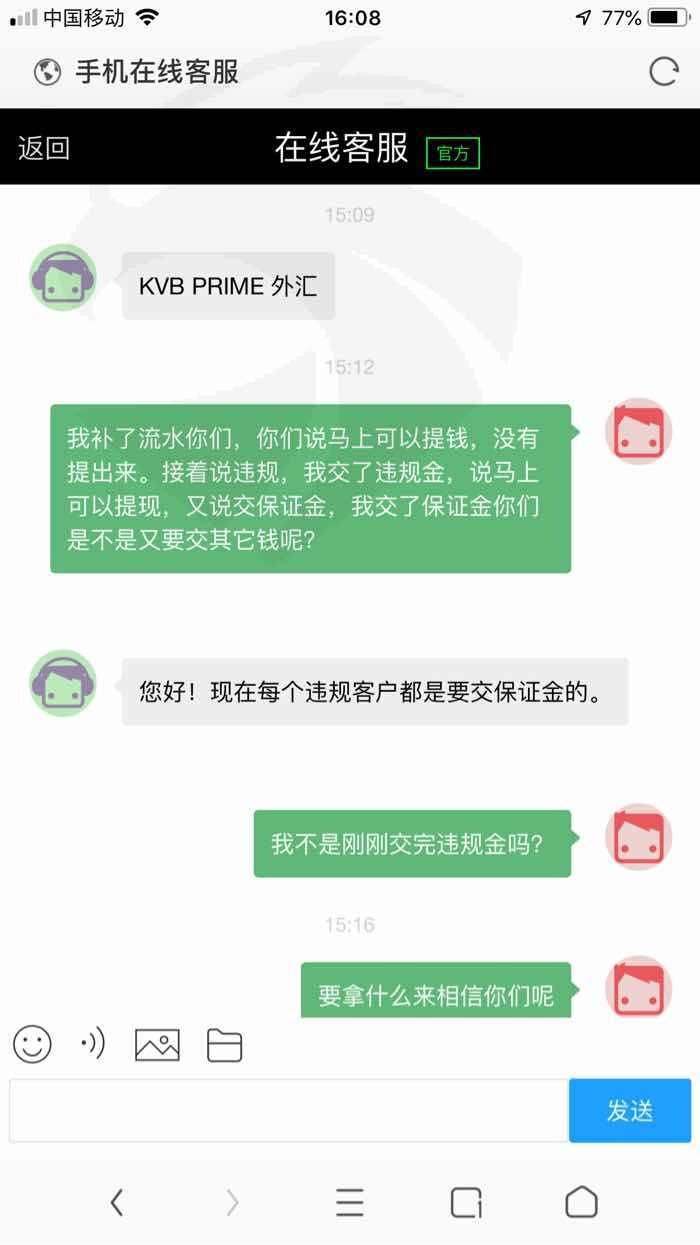Reload the page with the refresh icon

pyautogui.click(x=663, y=71)
